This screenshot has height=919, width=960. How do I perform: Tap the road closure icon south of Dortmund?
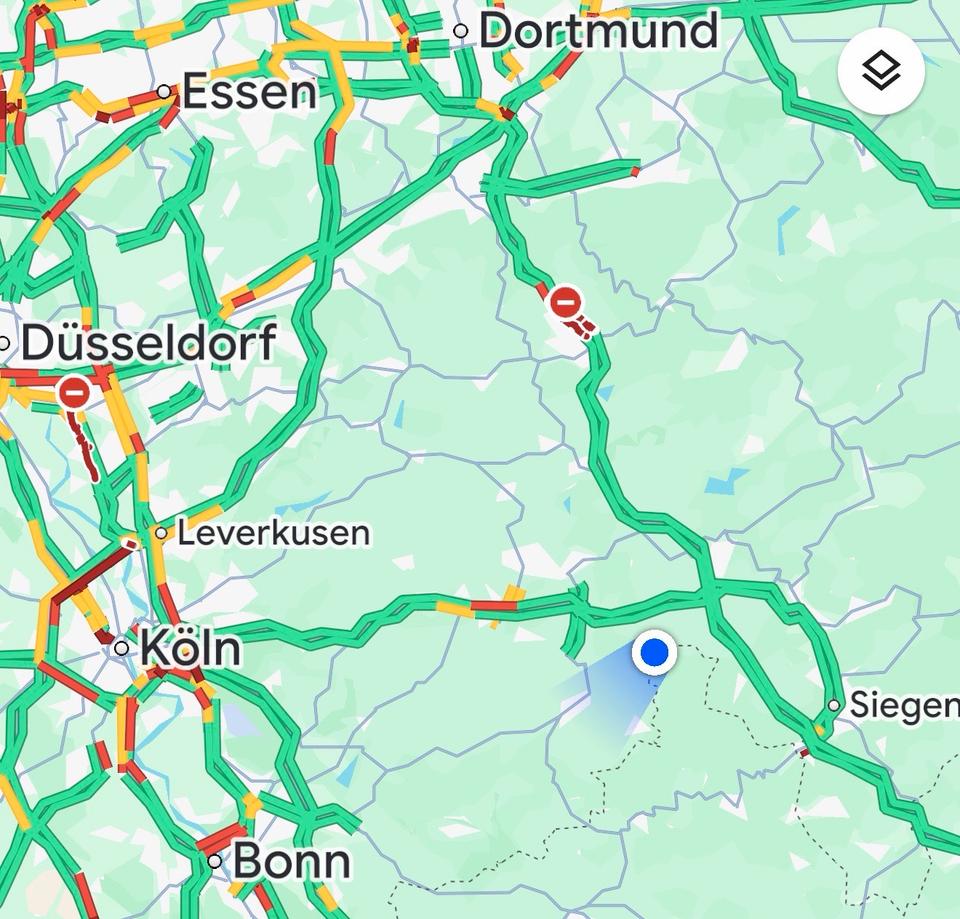pyautogui.click(x=566, y=299)
